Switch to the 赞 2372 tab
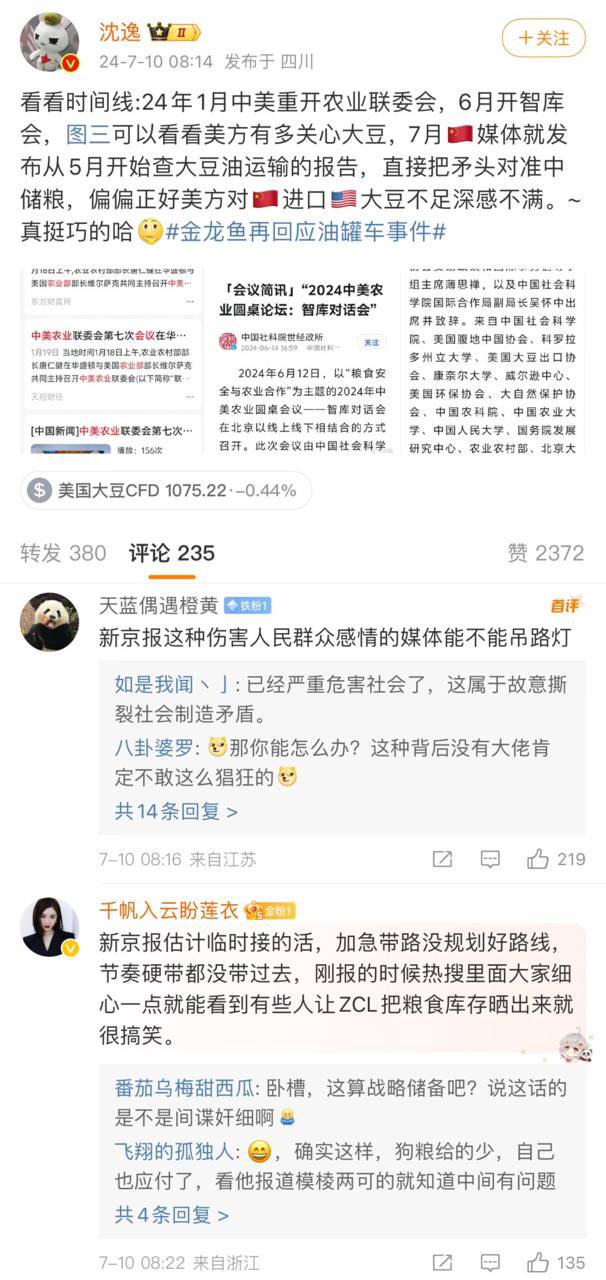Screen dimensions: 606x1280 [545, 553]
